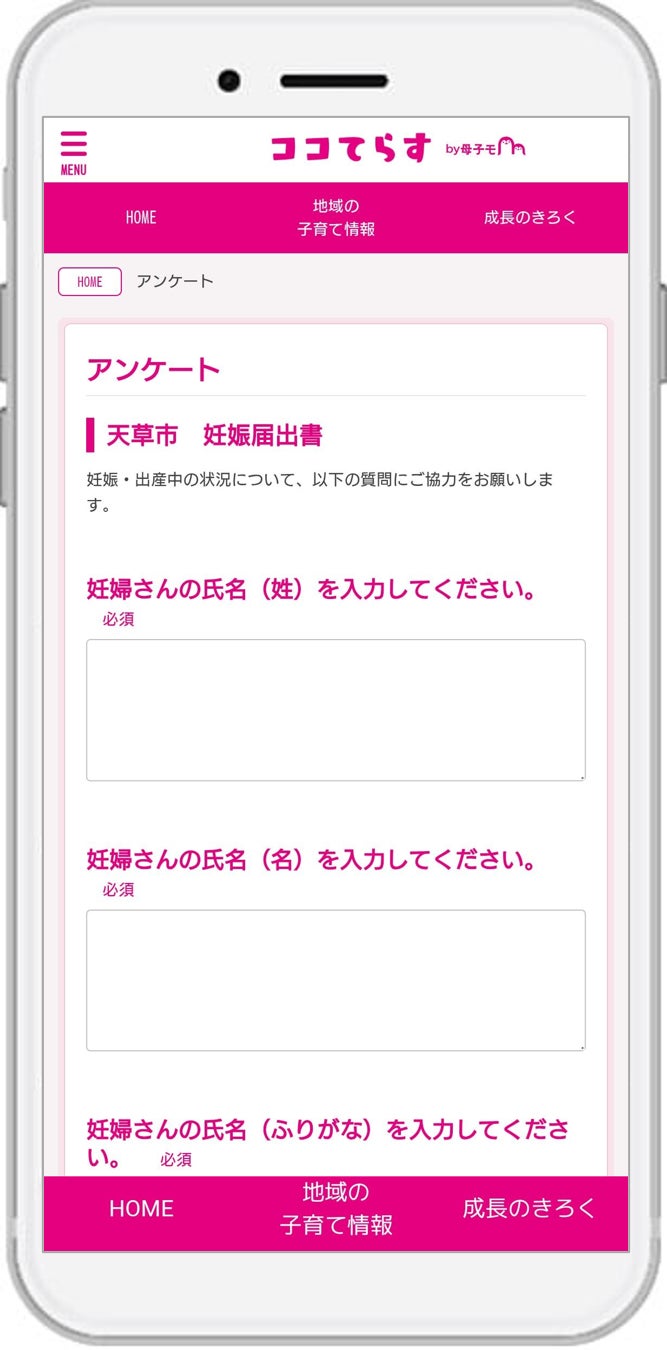Go to HOME in the top navigation bar
The height and width of the screenshot is (1350, 667).
click(x=141, y=217)
